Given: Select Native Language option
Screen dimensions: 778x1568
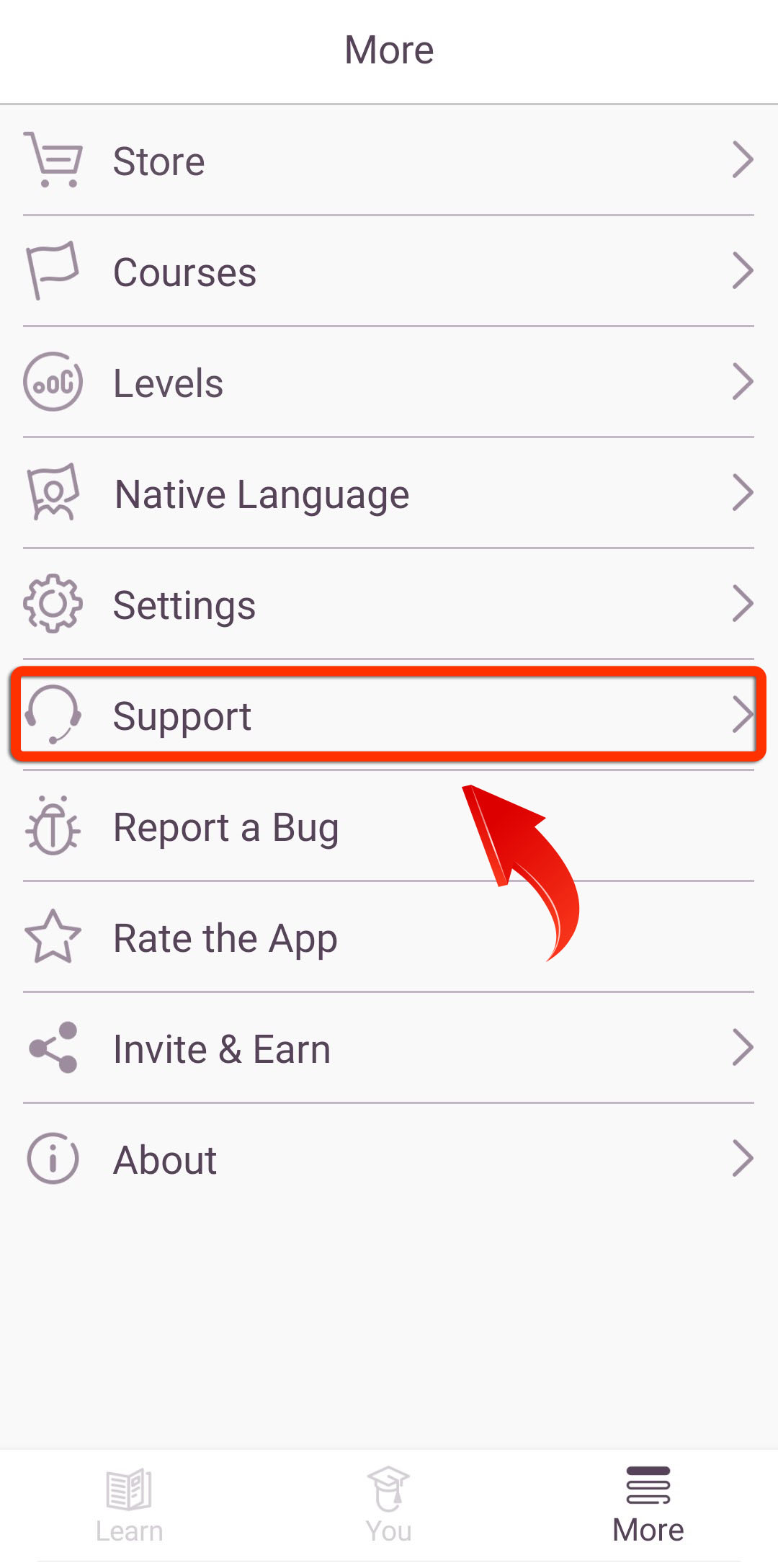Looking at the screenshot, I should pos(389,493).
